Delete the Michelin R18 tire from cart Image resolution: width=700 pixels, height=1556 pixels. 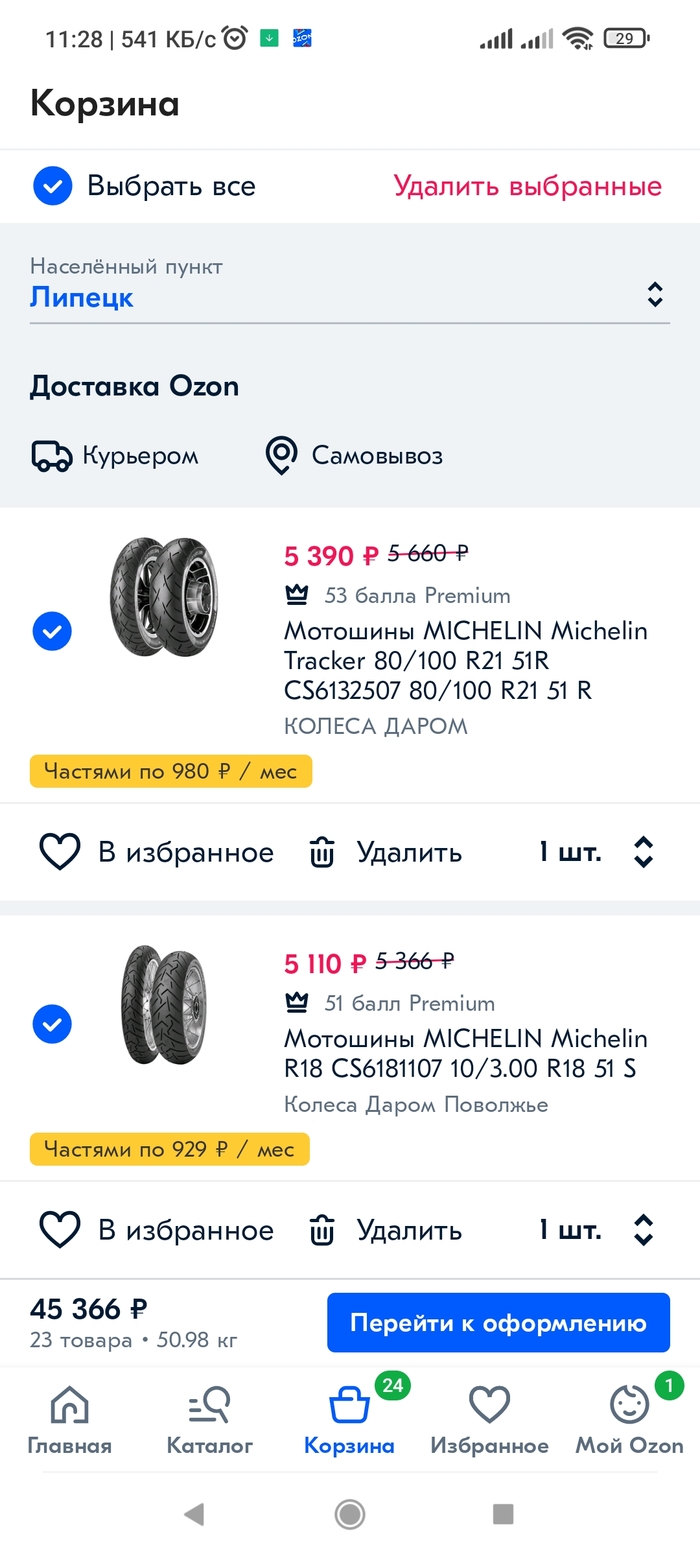click(385, 1230)
